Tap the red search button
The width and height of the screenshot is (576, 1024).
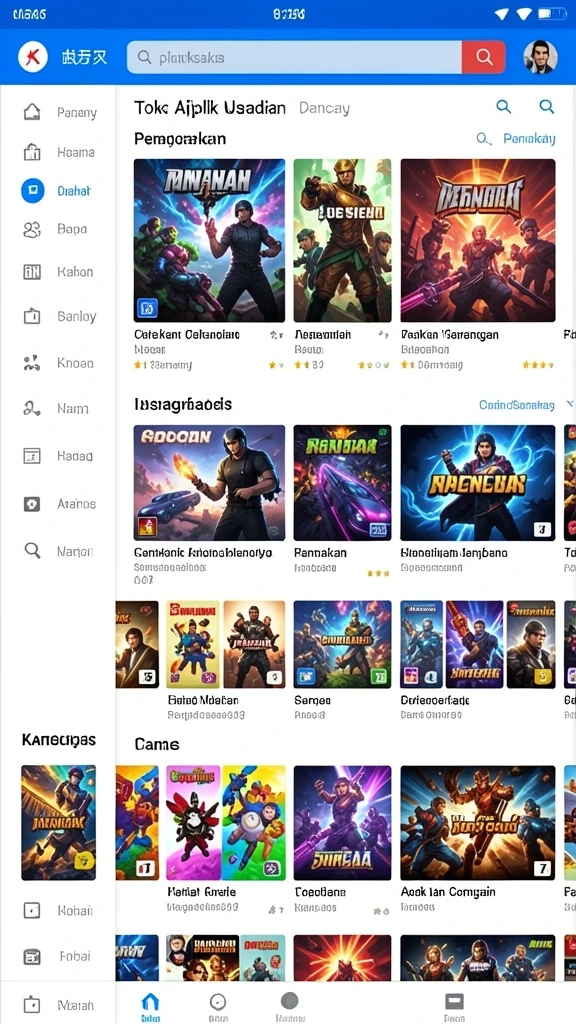click(x=483, y=57)
